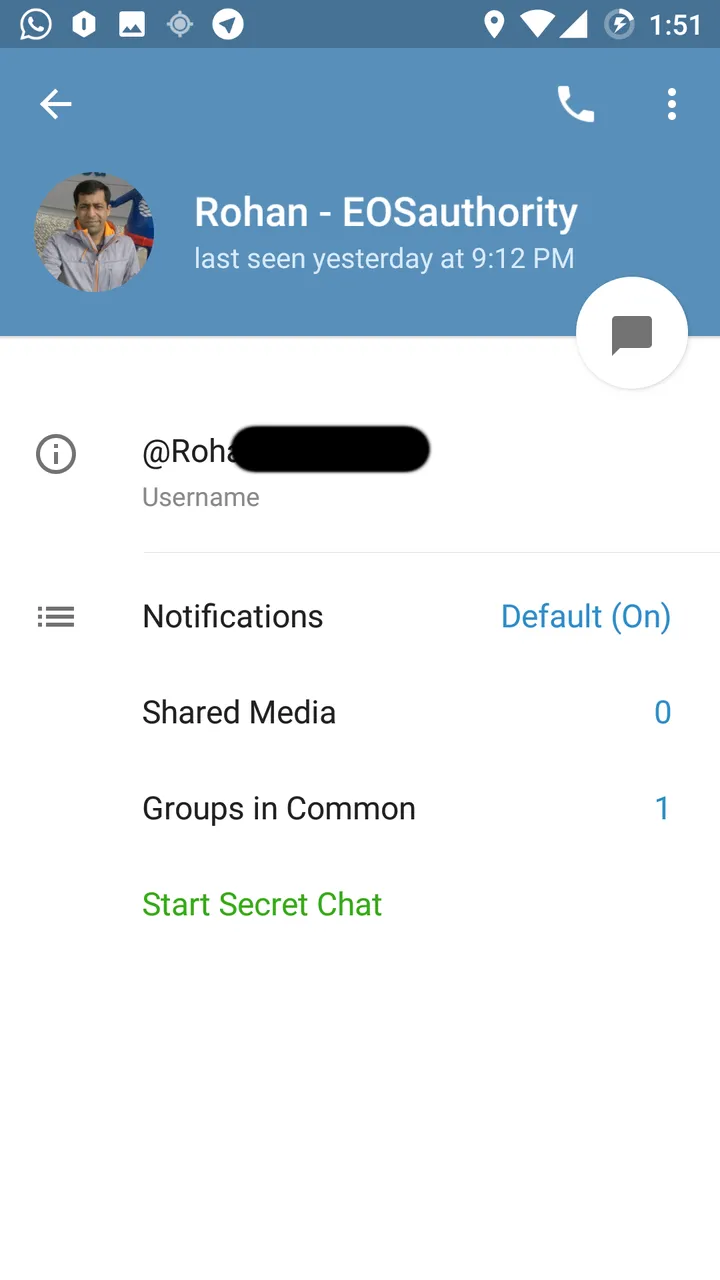Open the overflow menu

tap(672, 104)
